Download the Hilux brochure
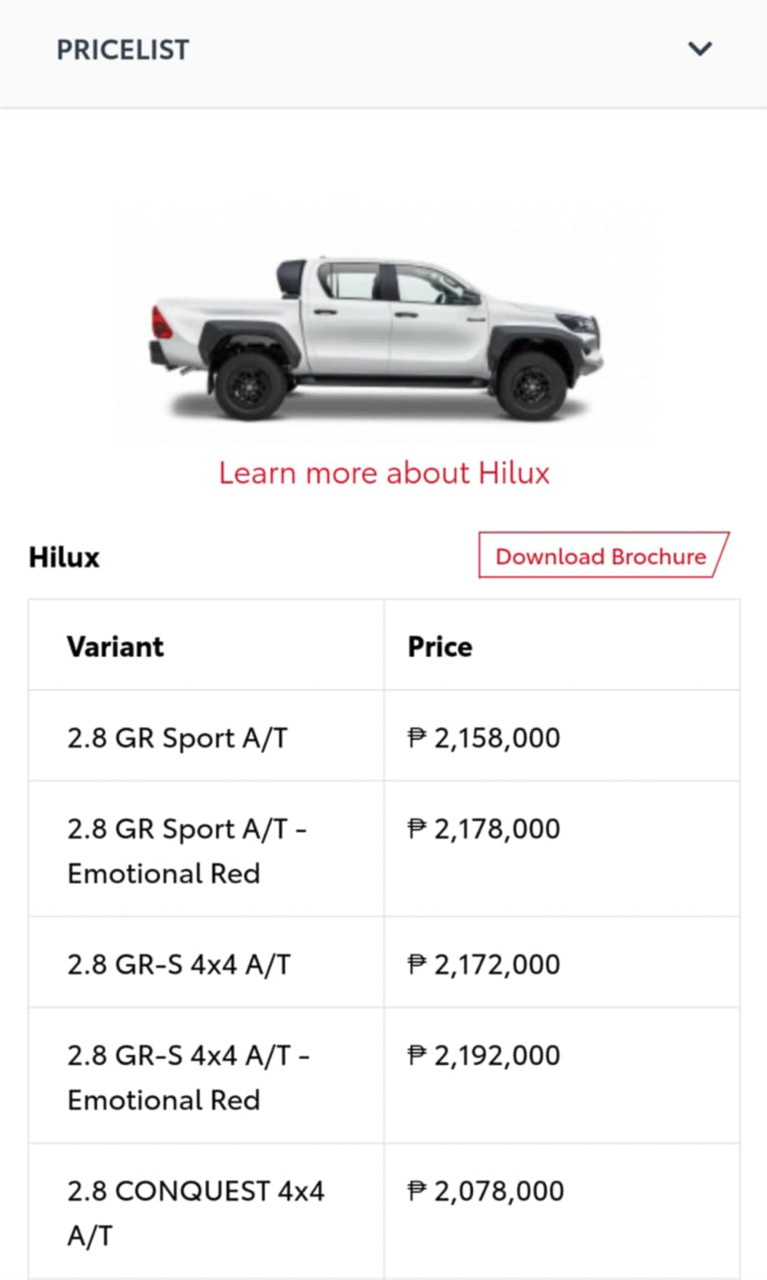Screen dimensions: 767x1280 coord(602,556)
